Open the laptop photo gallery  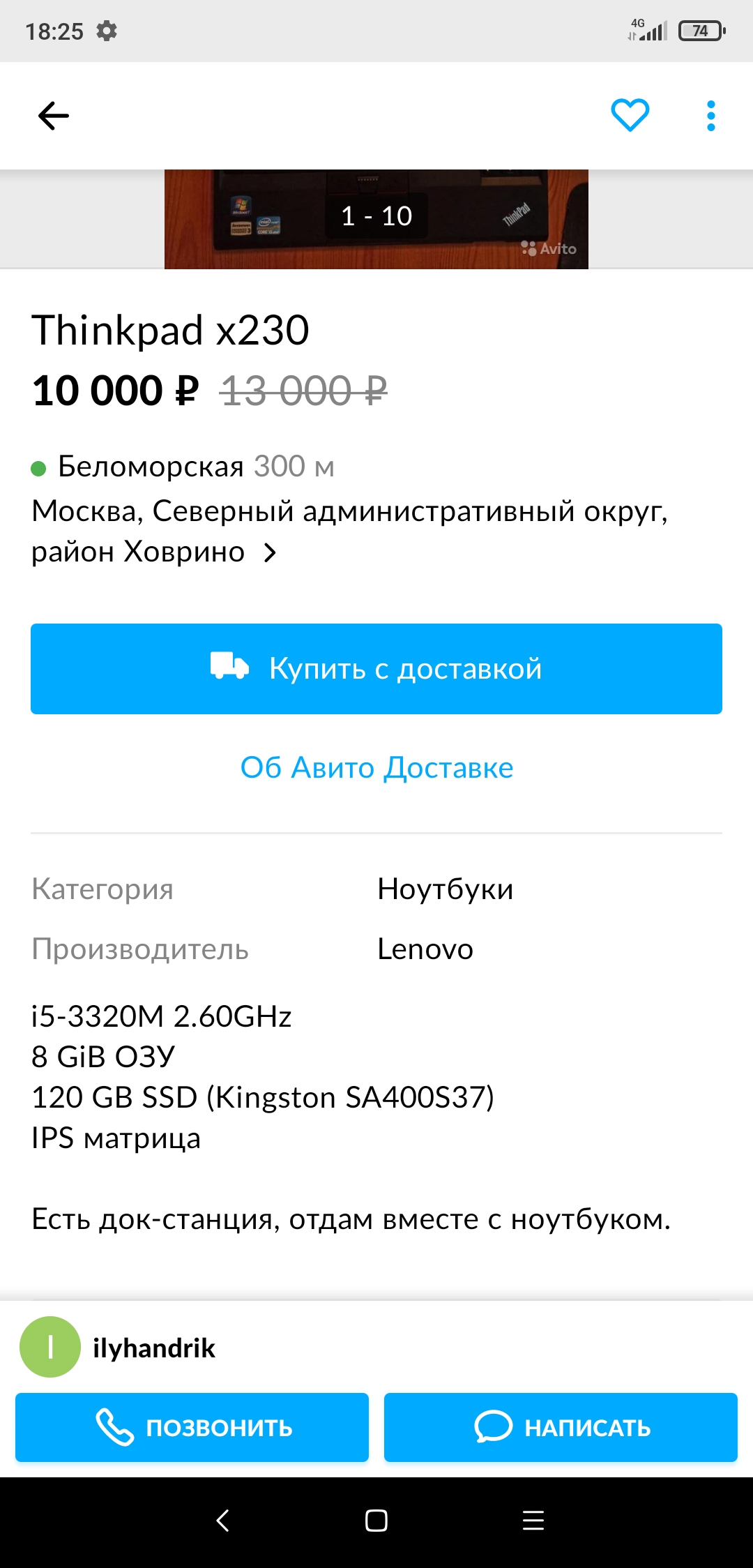coord(376,219)
